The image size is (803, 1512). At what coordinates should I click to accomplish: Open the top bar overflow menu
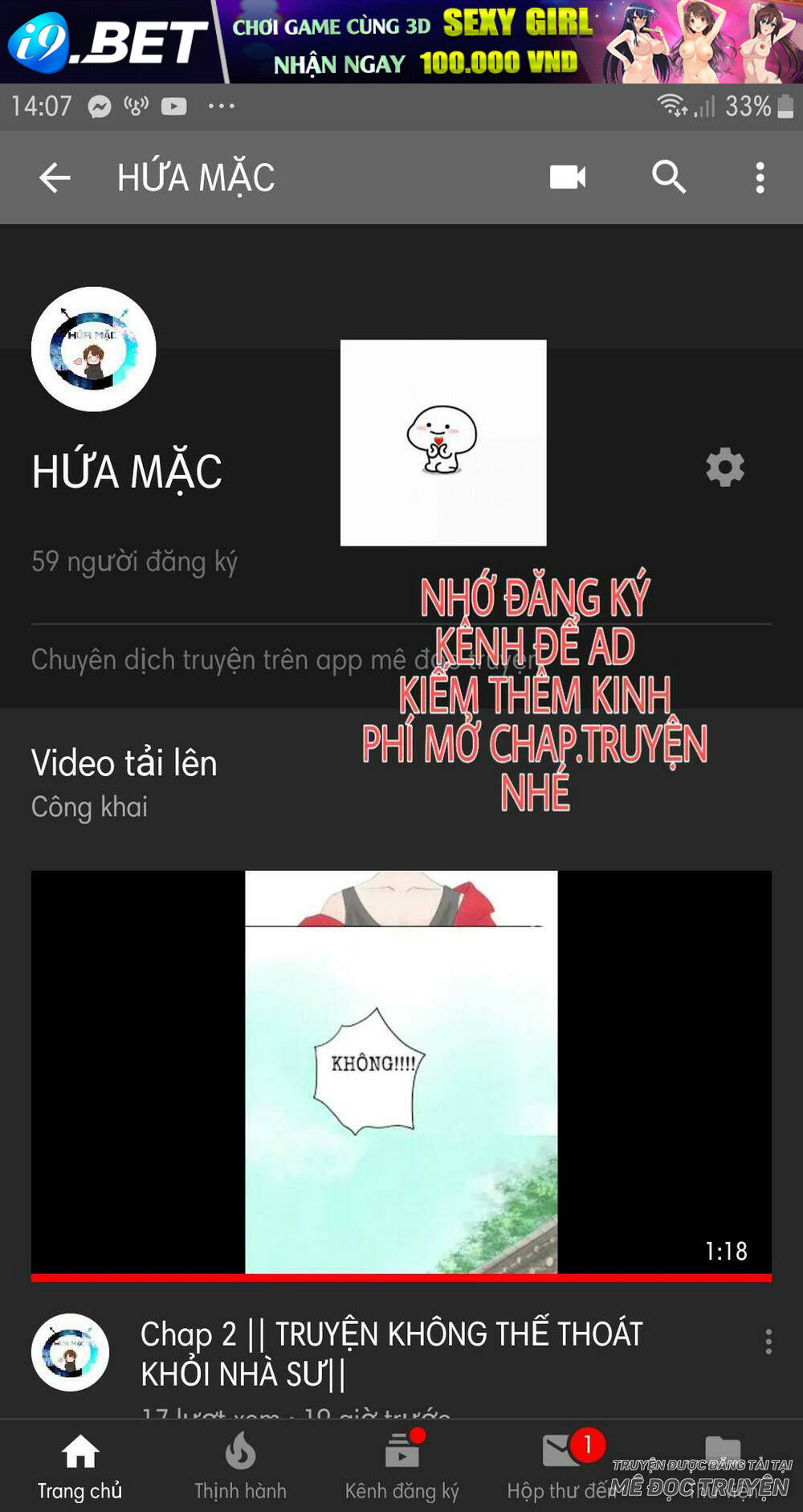tap(760, 178)
